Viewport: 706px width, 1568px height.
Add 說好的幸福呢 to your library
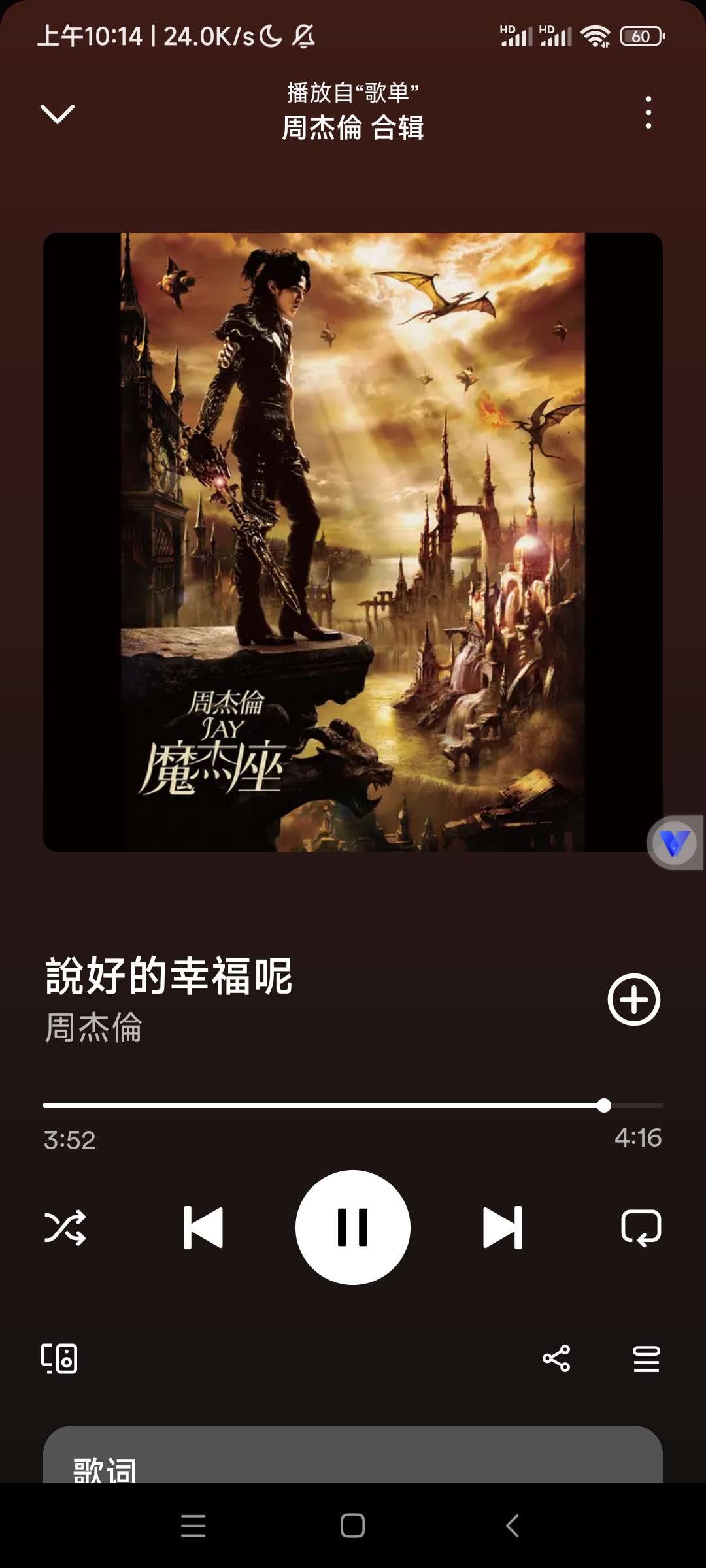click(633, 1000)
